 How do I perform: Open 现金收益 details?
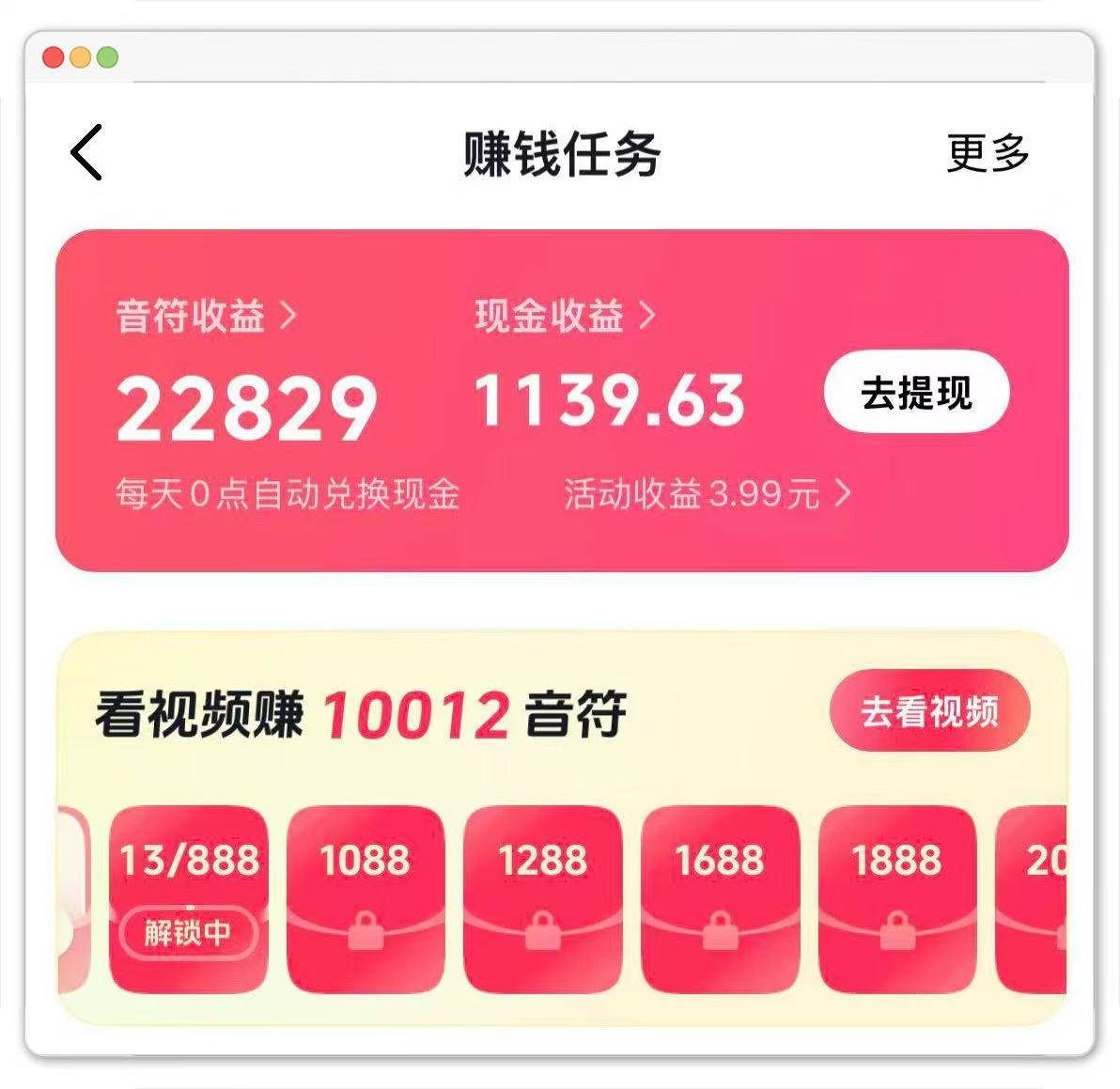pos(564,316)
